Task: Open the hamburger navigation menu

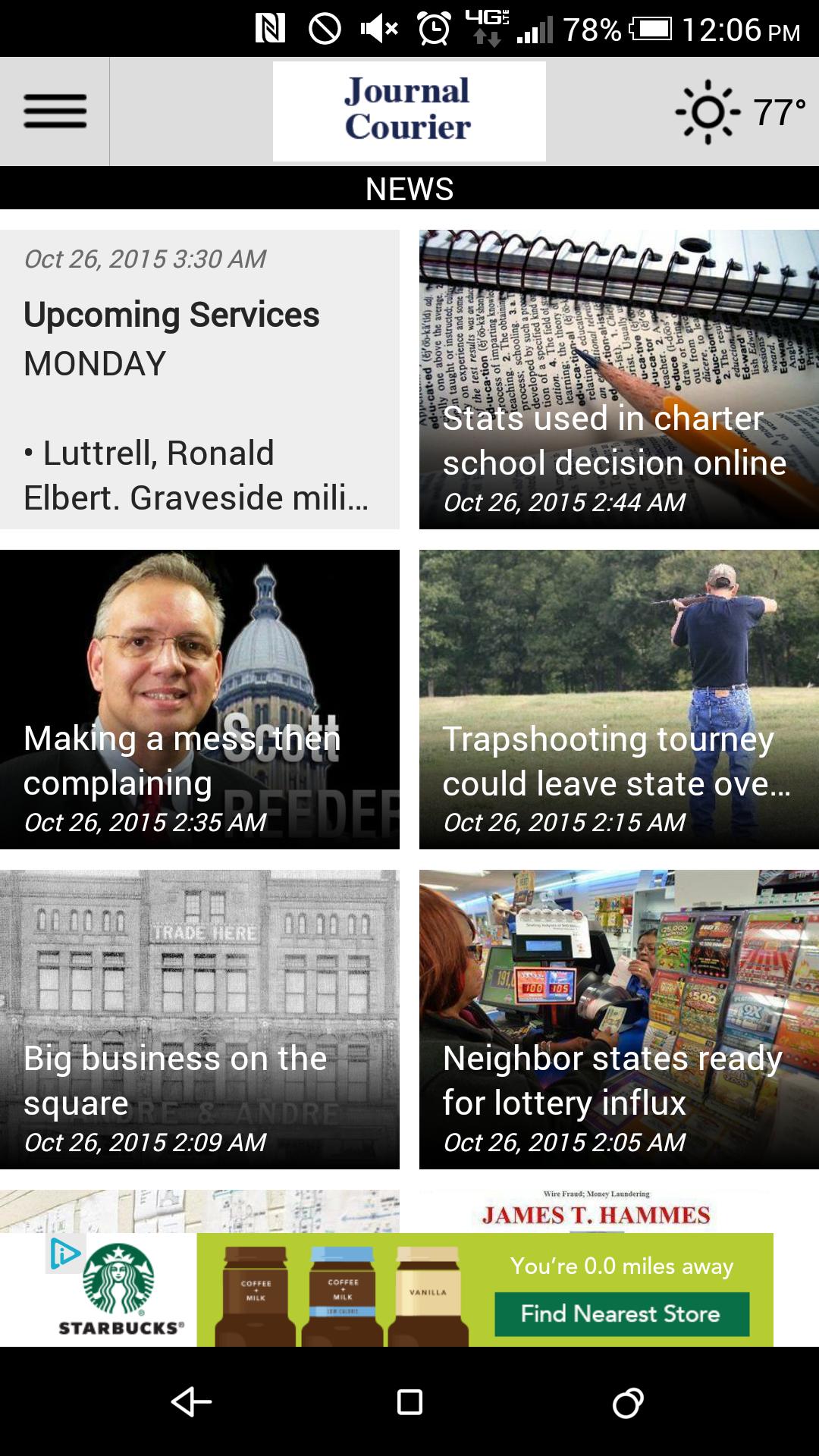Action: (55, 111)
